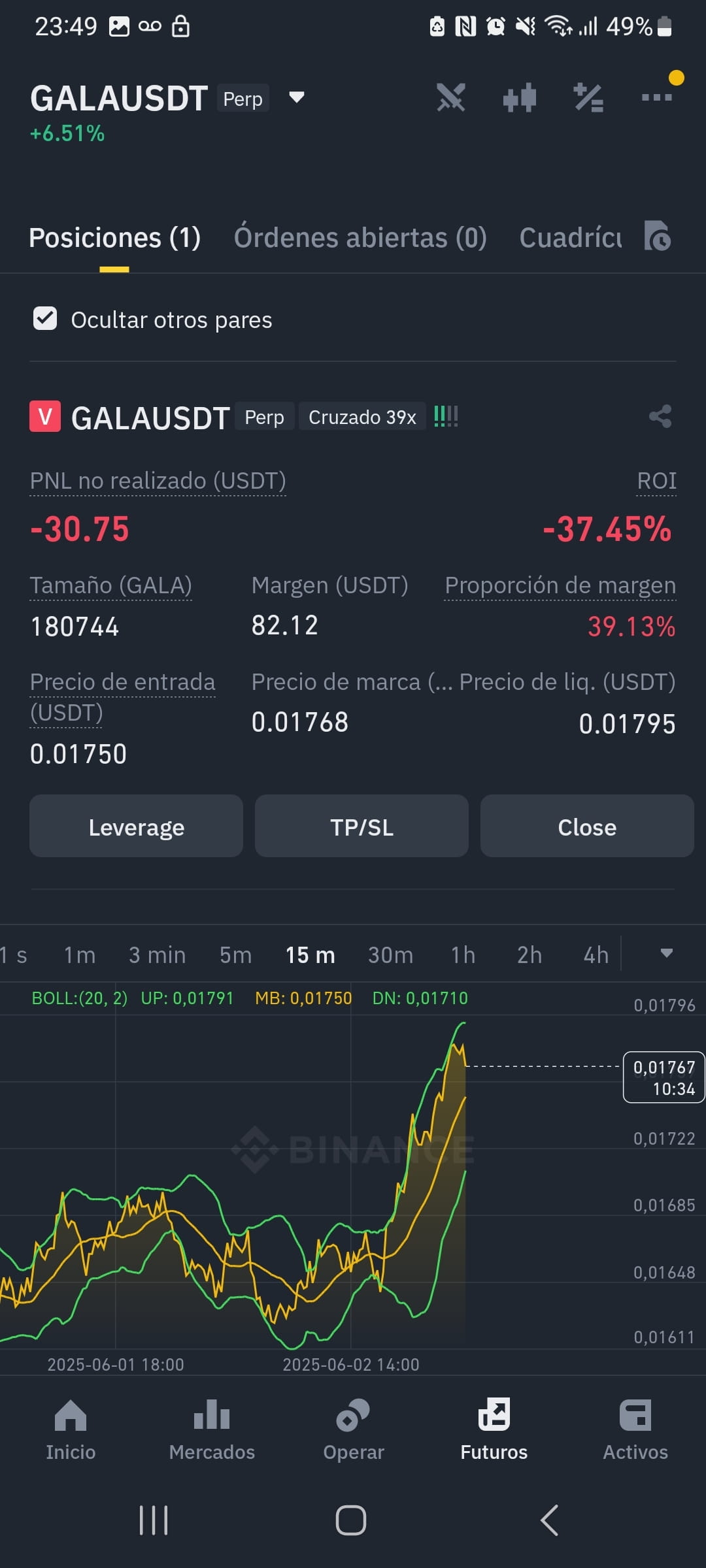Image resolution: width=706 pixels, height=1568 pixels.
Task: Open the GALAUSDT pair selector dropdown
Action: 296,97
